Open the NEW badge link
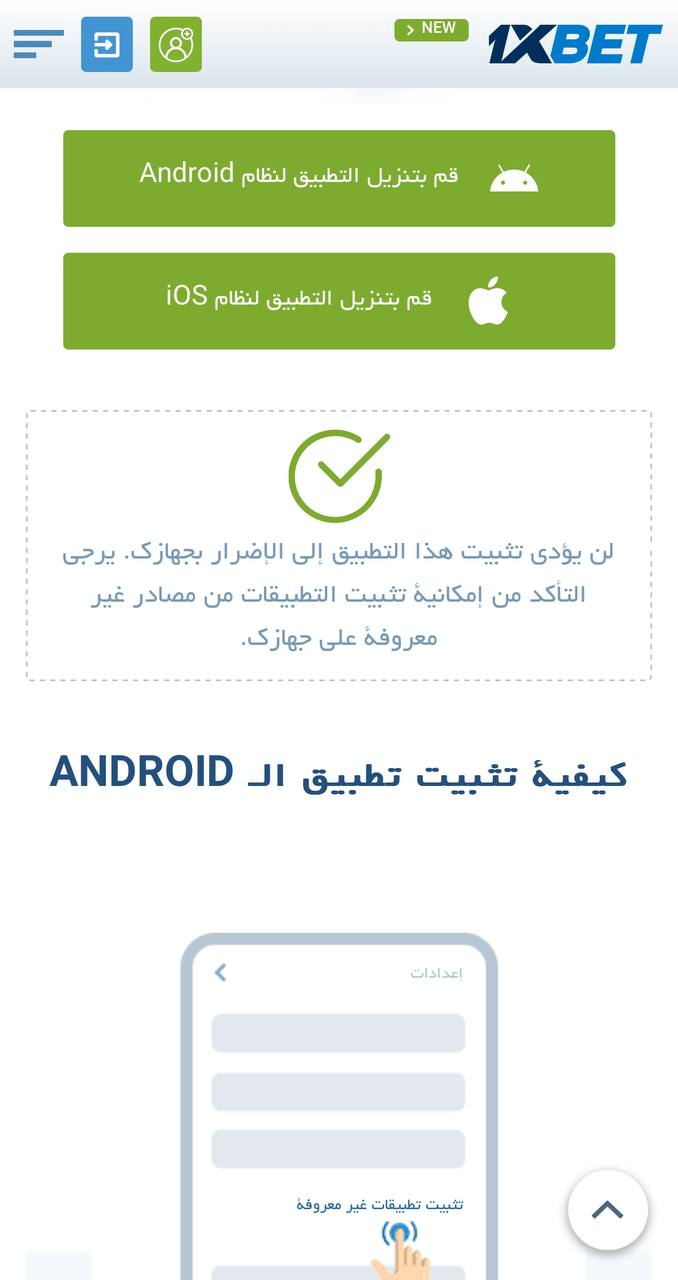The height and width of the screenshot is (1280, 678). point(431,29)
